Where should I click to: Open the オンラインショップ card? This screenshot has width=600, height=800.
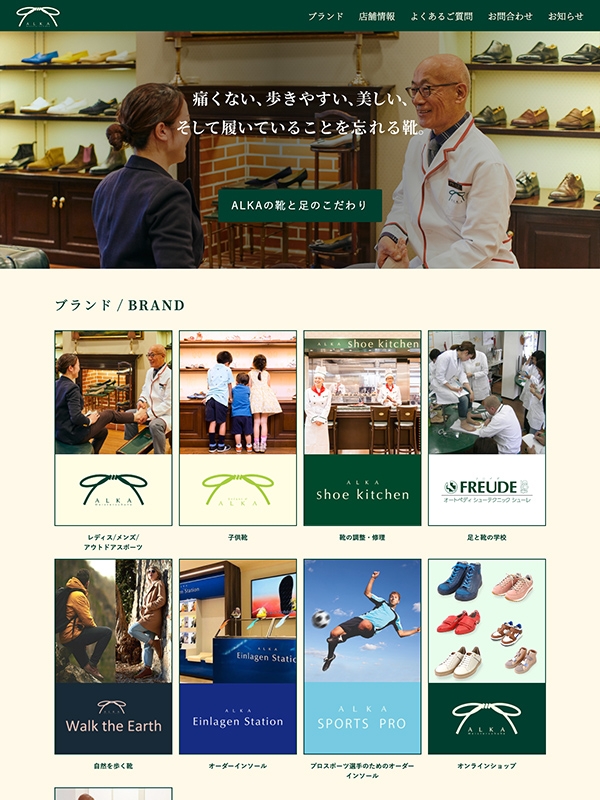pos(487,655)
